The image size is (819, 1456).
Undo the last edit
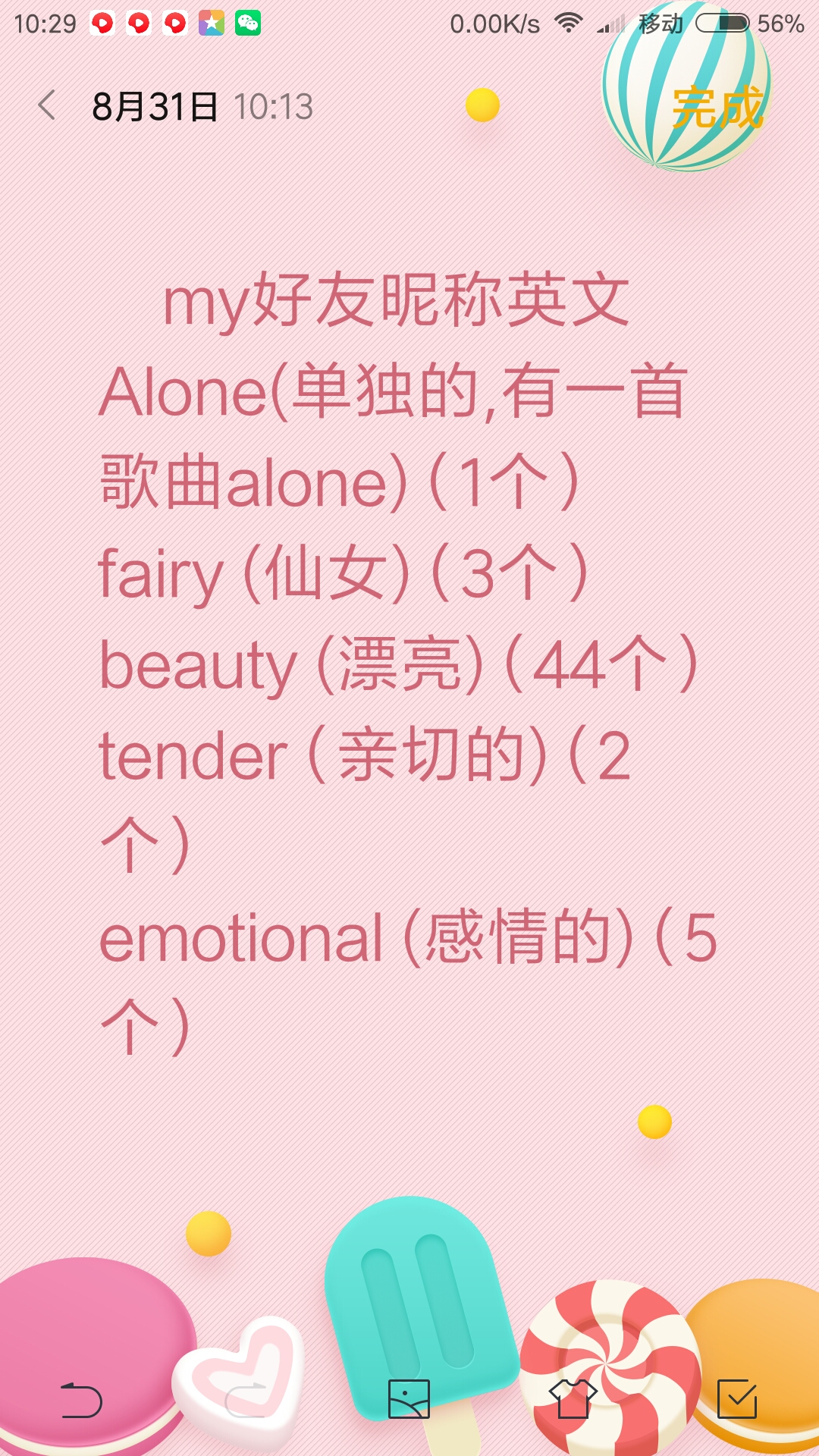tap(81, 1400)
